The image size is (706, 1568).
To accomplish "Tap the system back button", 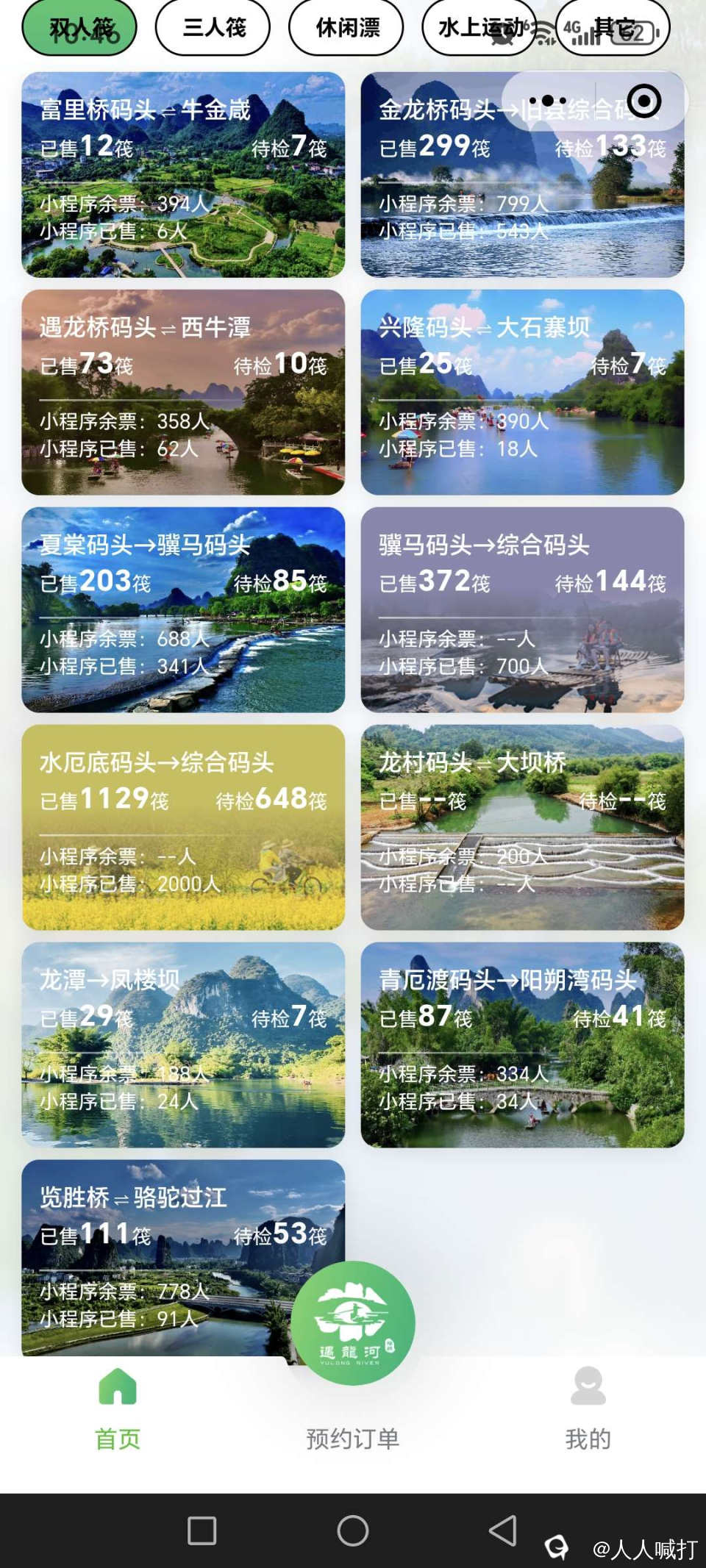I will tap(503, 1531).
